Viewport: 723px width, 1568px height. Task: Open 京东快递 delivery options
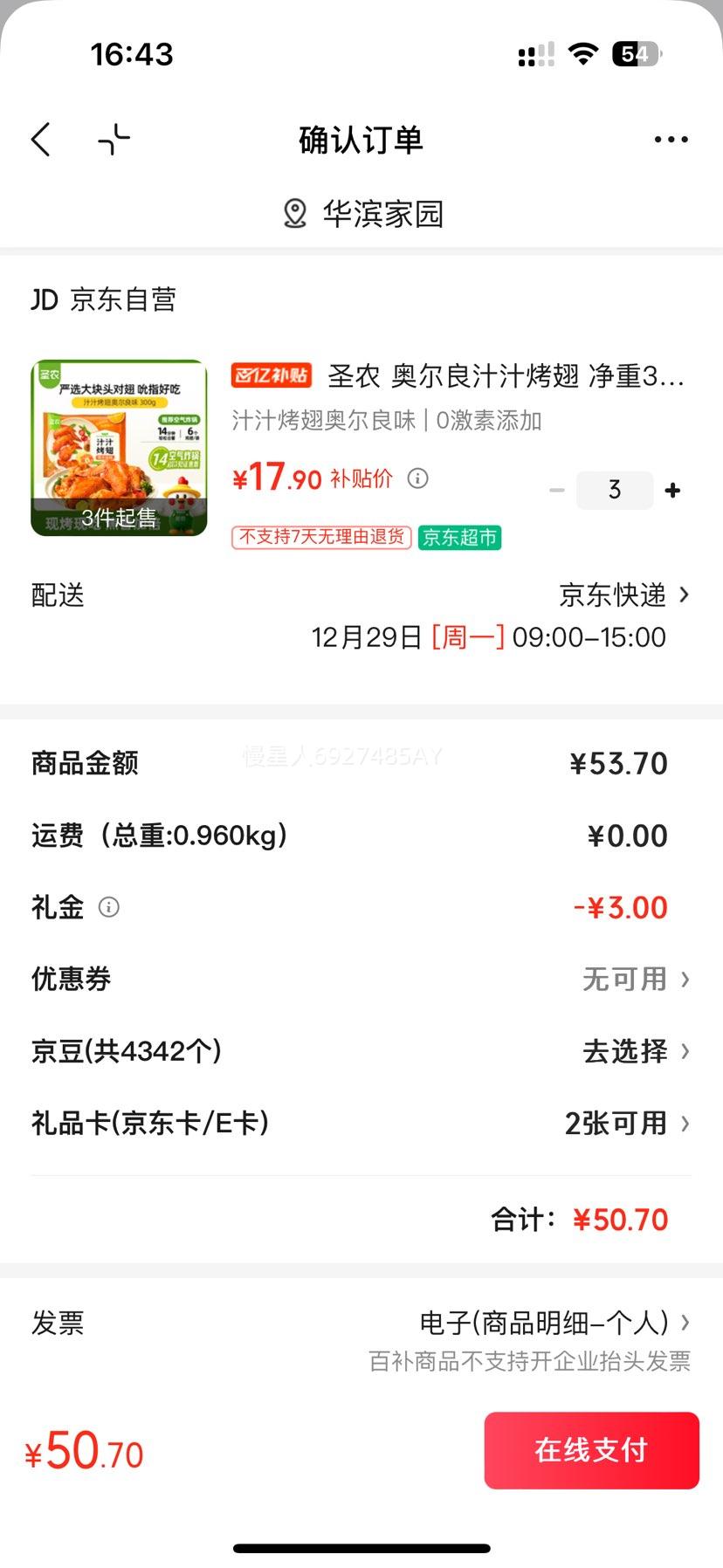[x=613, y=595]
